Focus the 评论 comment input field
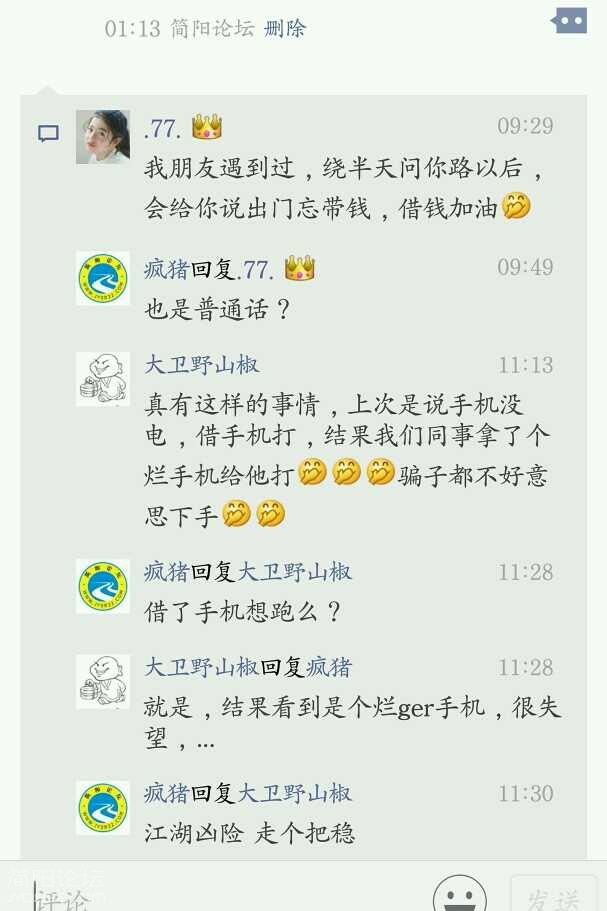 (220, 893)
